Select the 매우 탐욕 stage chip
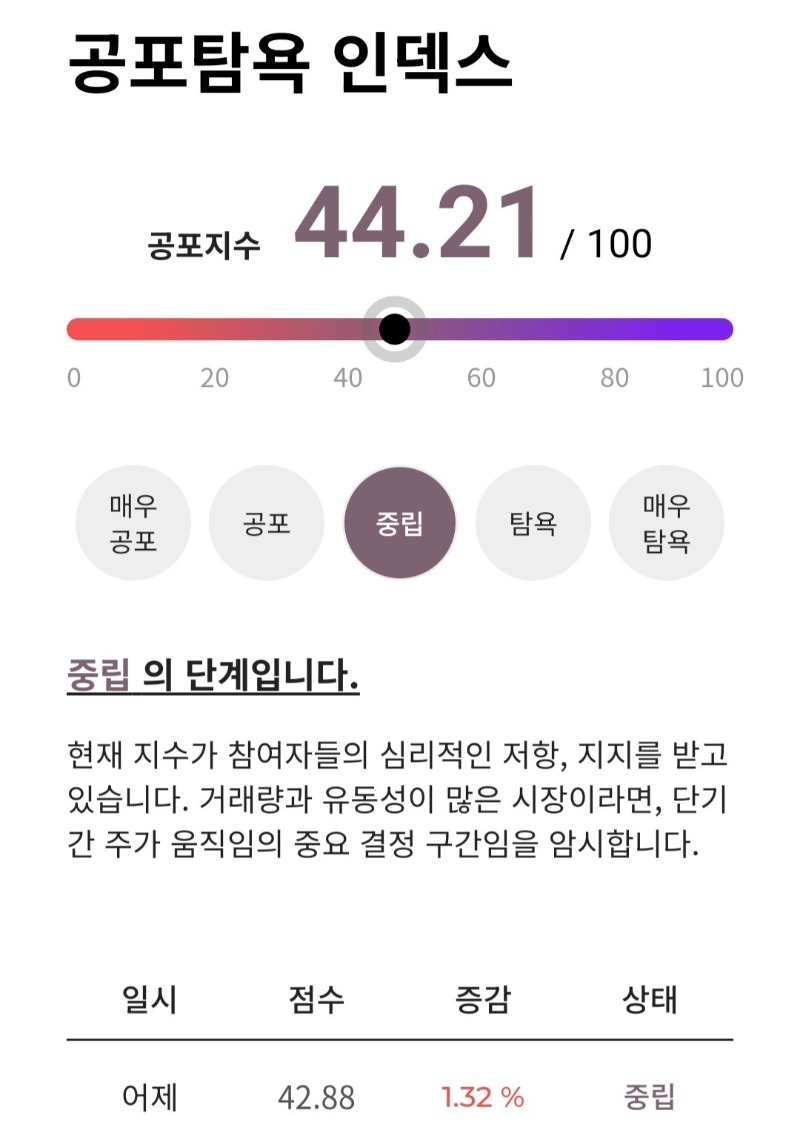Screen dimensions: 800x1142 [666, 524]
